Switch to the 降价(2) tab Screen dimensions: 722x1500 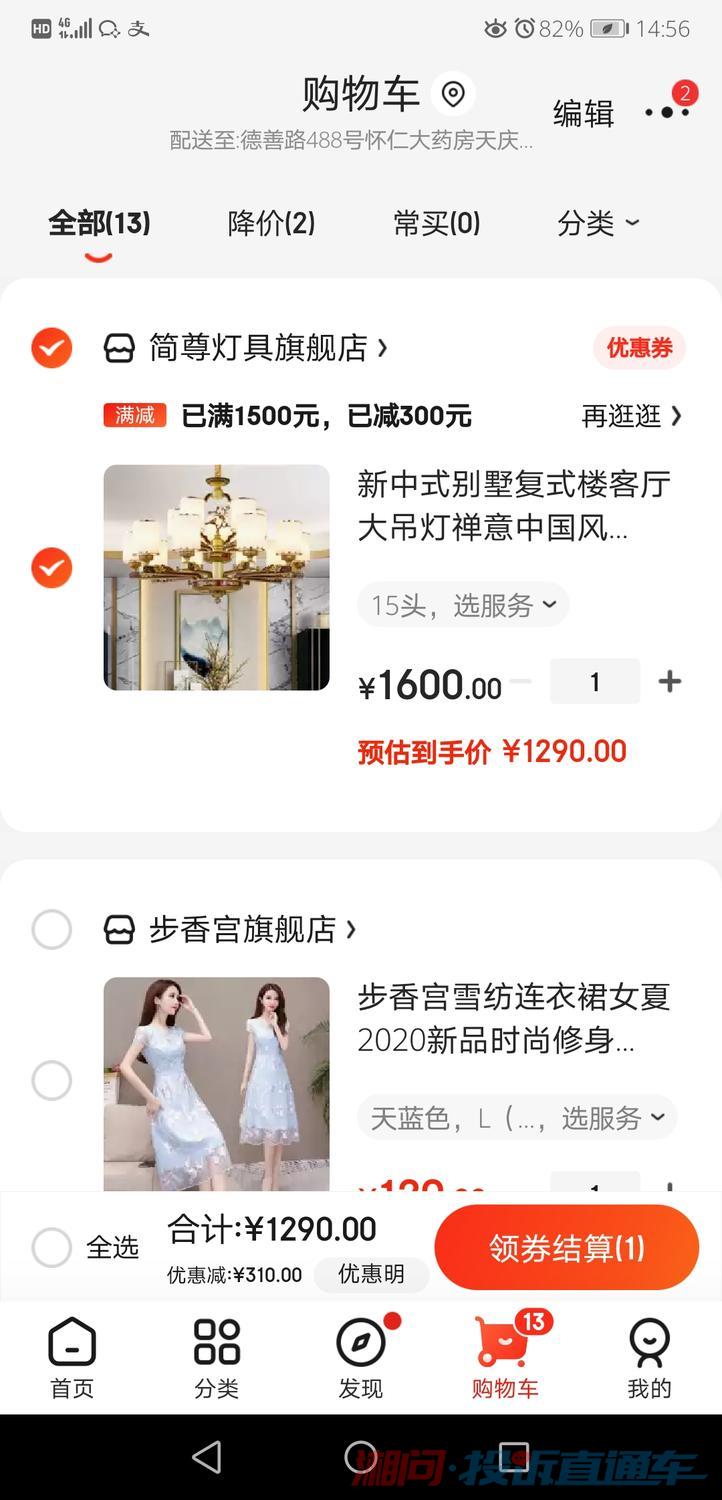271,223
